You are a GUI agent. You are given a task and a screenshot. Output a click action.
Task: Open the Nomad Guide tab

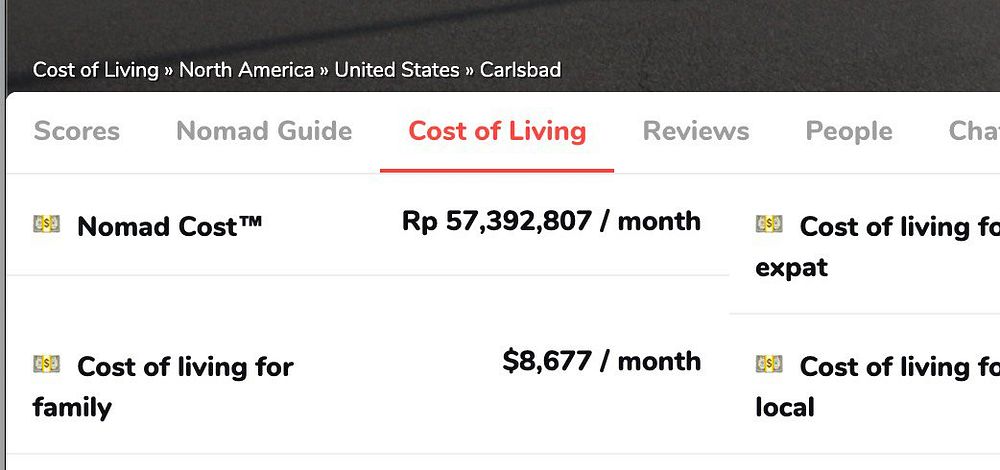(x=264, y=131)
